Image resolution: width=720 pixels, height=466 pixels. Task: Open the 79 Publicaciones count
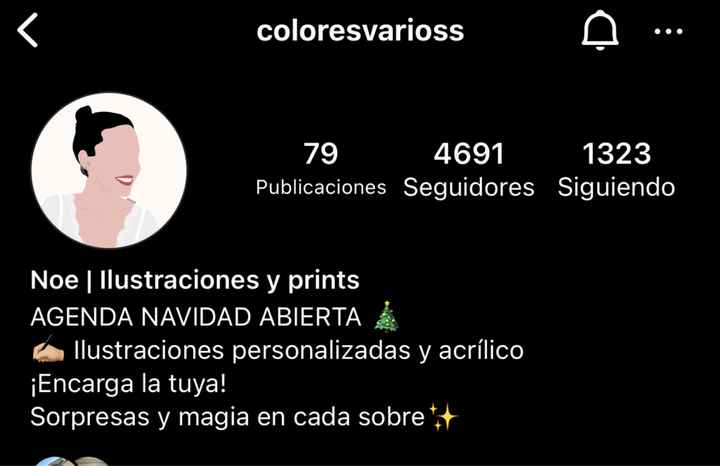click(320, 168)
